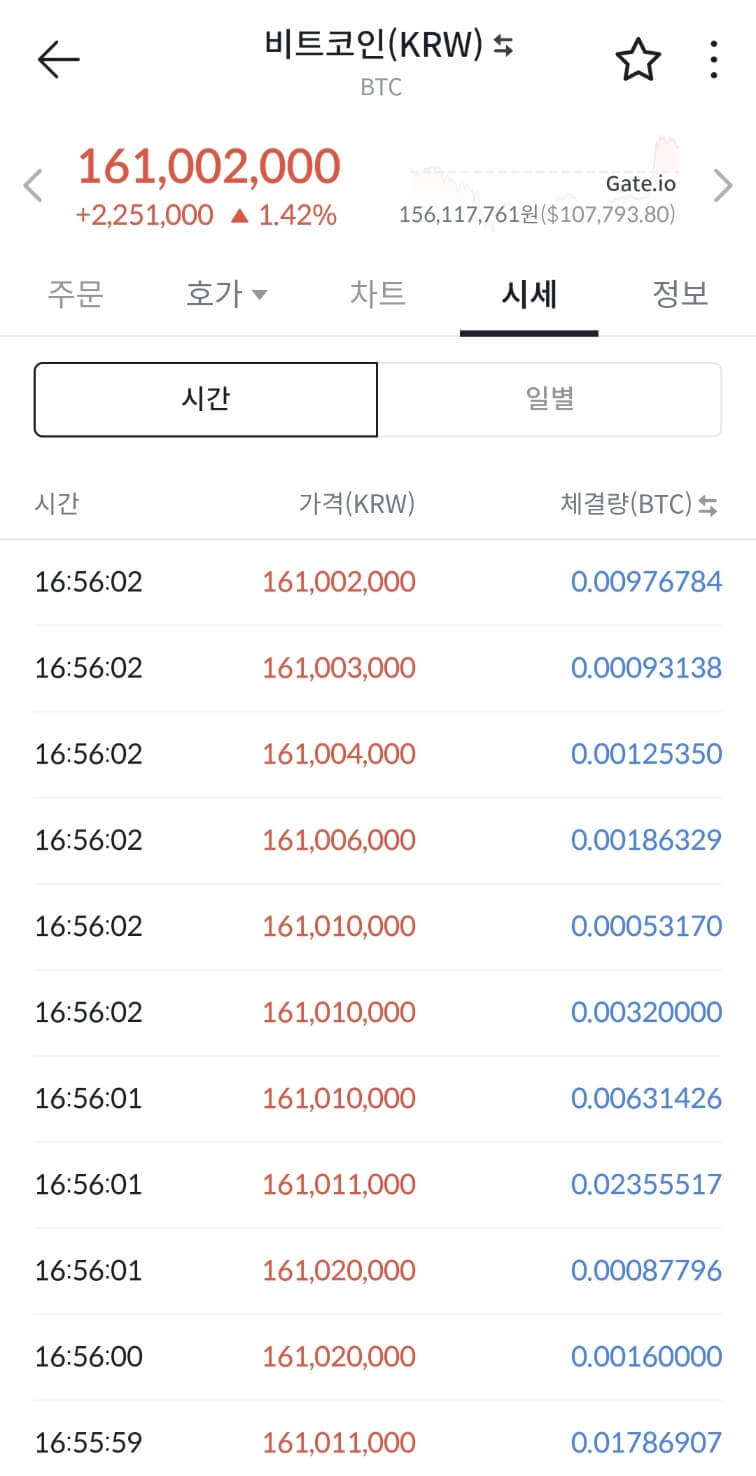The width and height of the screenshot is (756, 1476).
Task: Select the 정보 tab
Action: click(680, 293)
